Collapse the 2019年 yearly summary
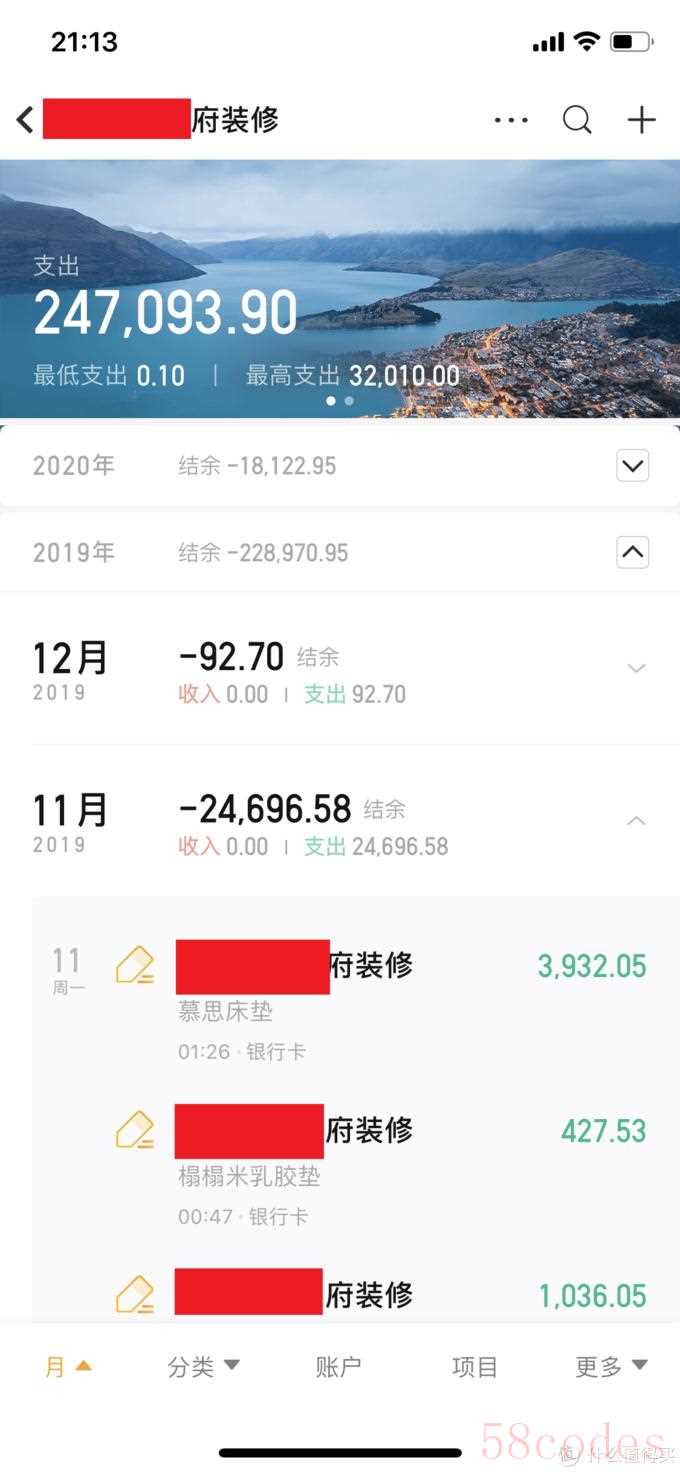680x1472 pixels. [632, 552]
